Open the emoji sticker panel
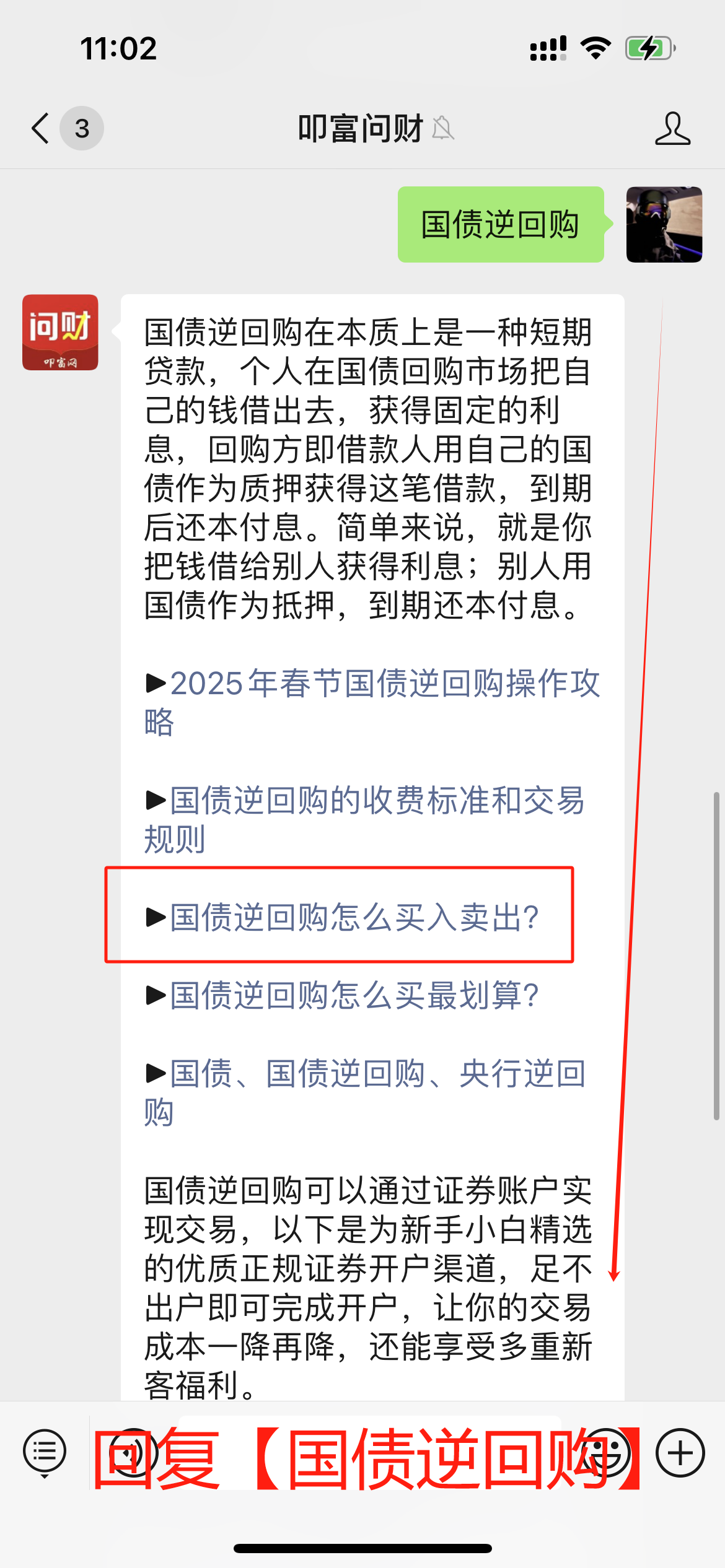The width and height of the screenshot is (725, 1568). [x=606, y=1453]
